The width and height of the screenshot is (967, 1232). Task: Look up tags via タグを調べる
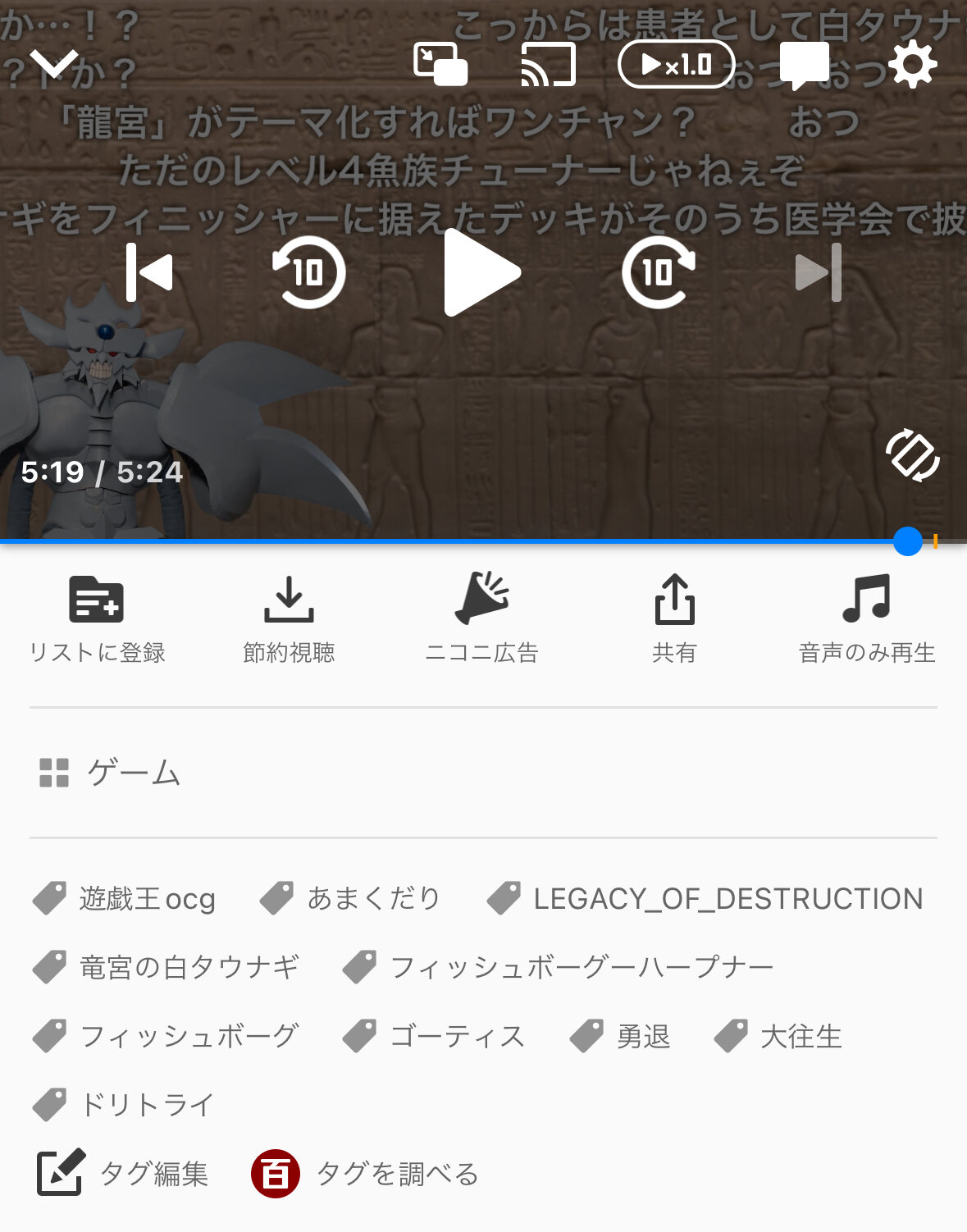365,1174
